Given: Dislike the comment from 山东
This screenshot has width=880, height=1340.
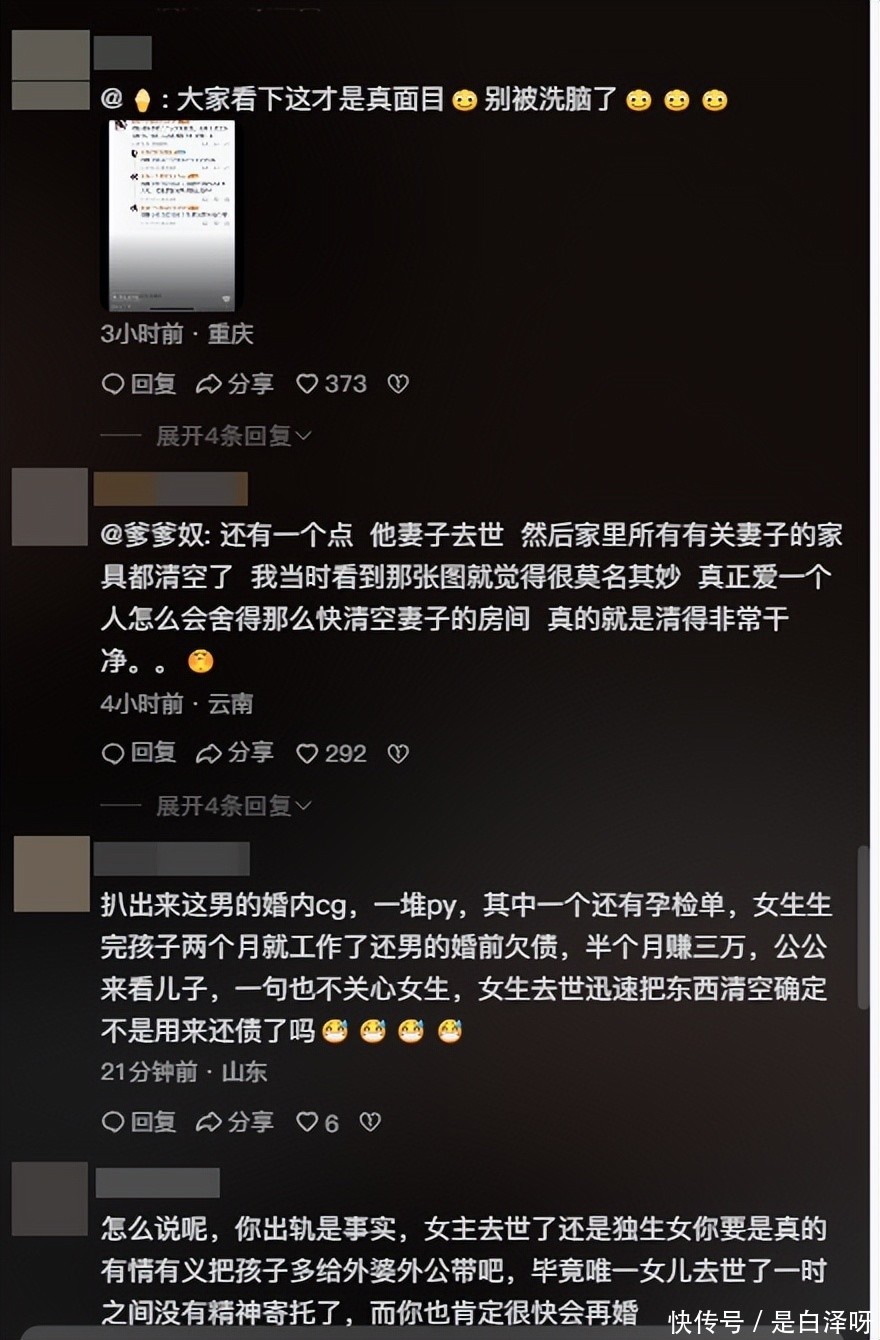Looking at the screenshot, I should (x=370, y=1122).
